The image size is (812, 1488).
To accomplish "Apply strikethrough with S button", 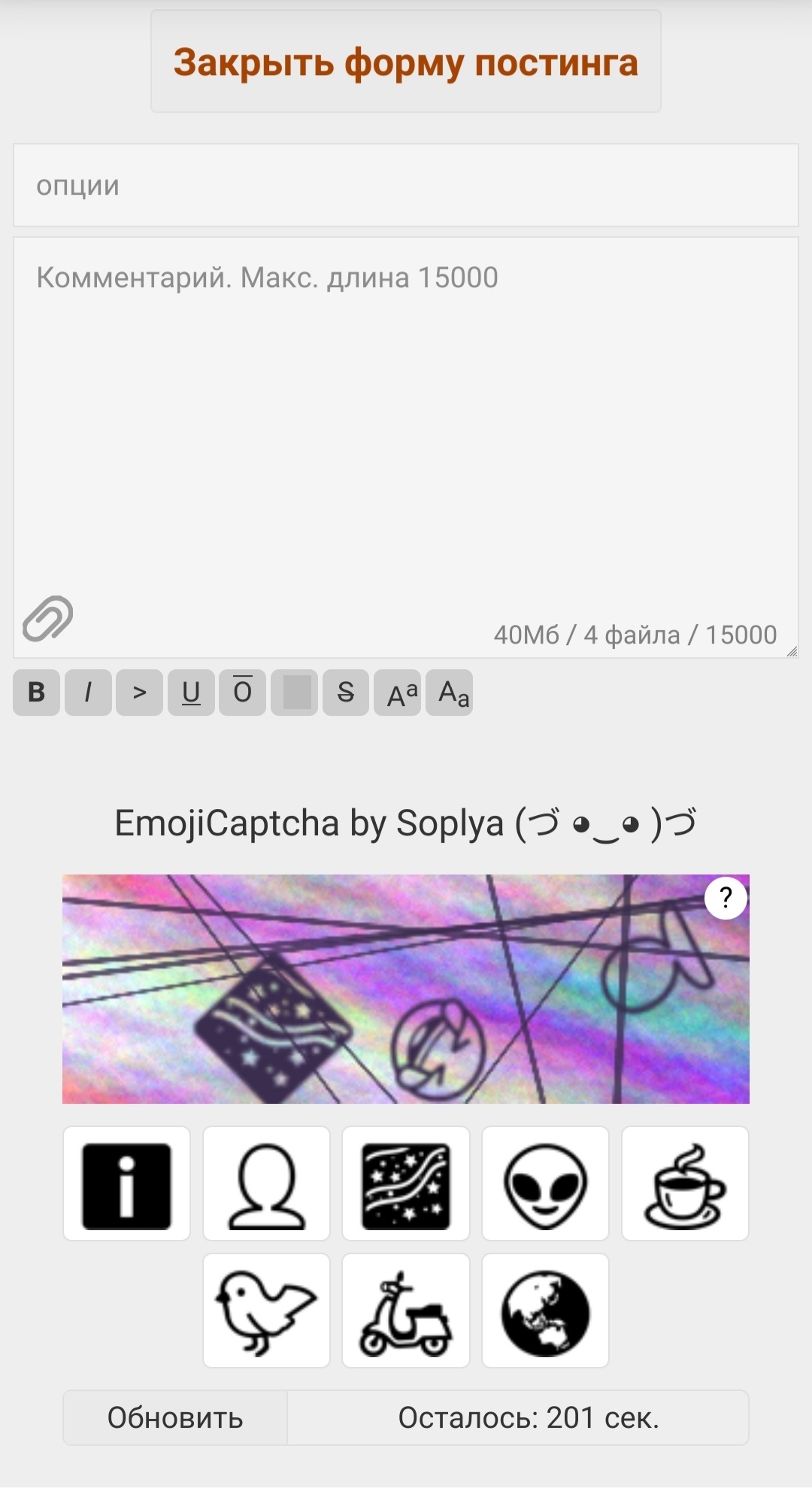I will coord(345,692).
